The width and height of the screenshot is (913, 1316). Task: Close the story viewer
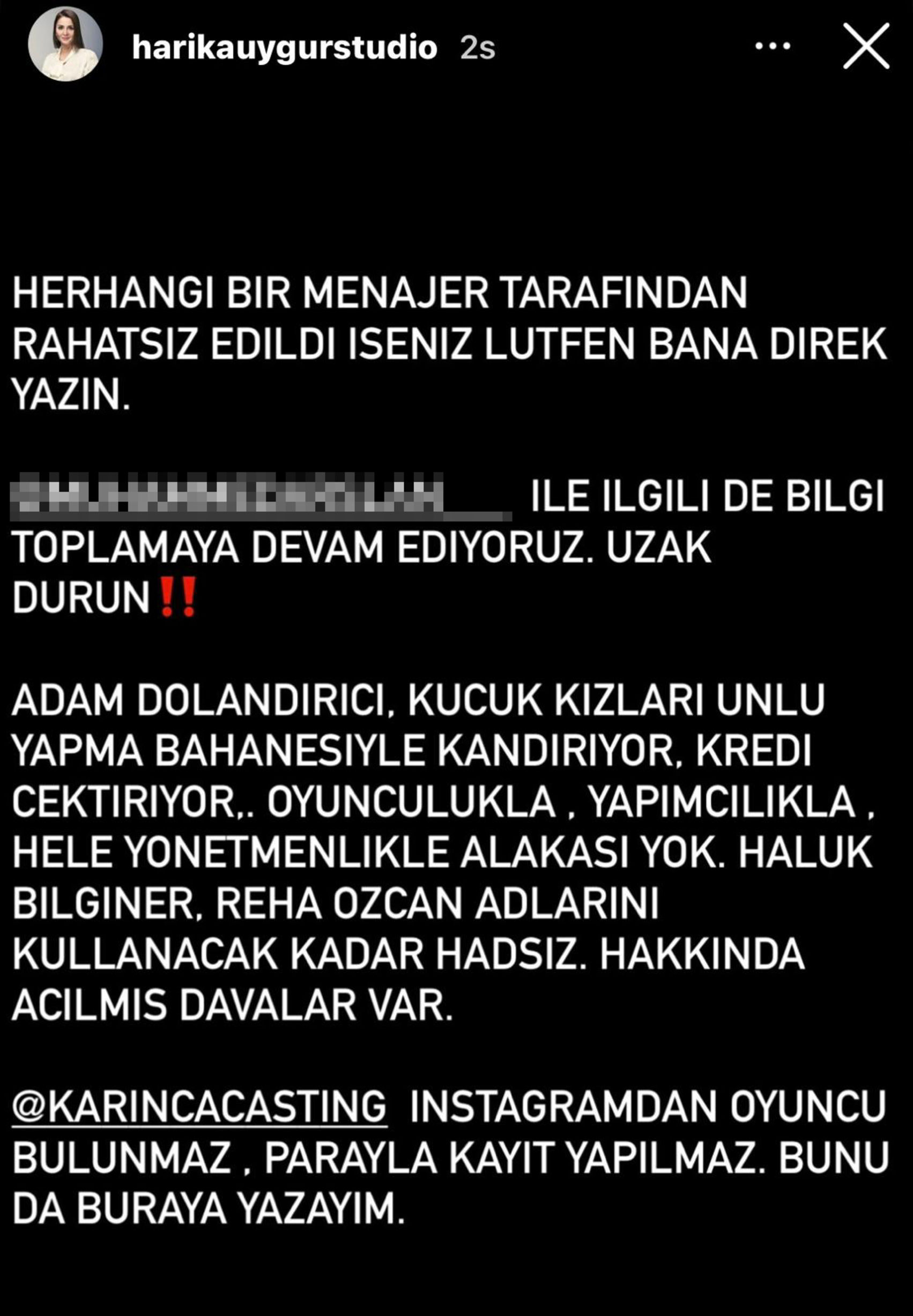(x=865, y=46)
